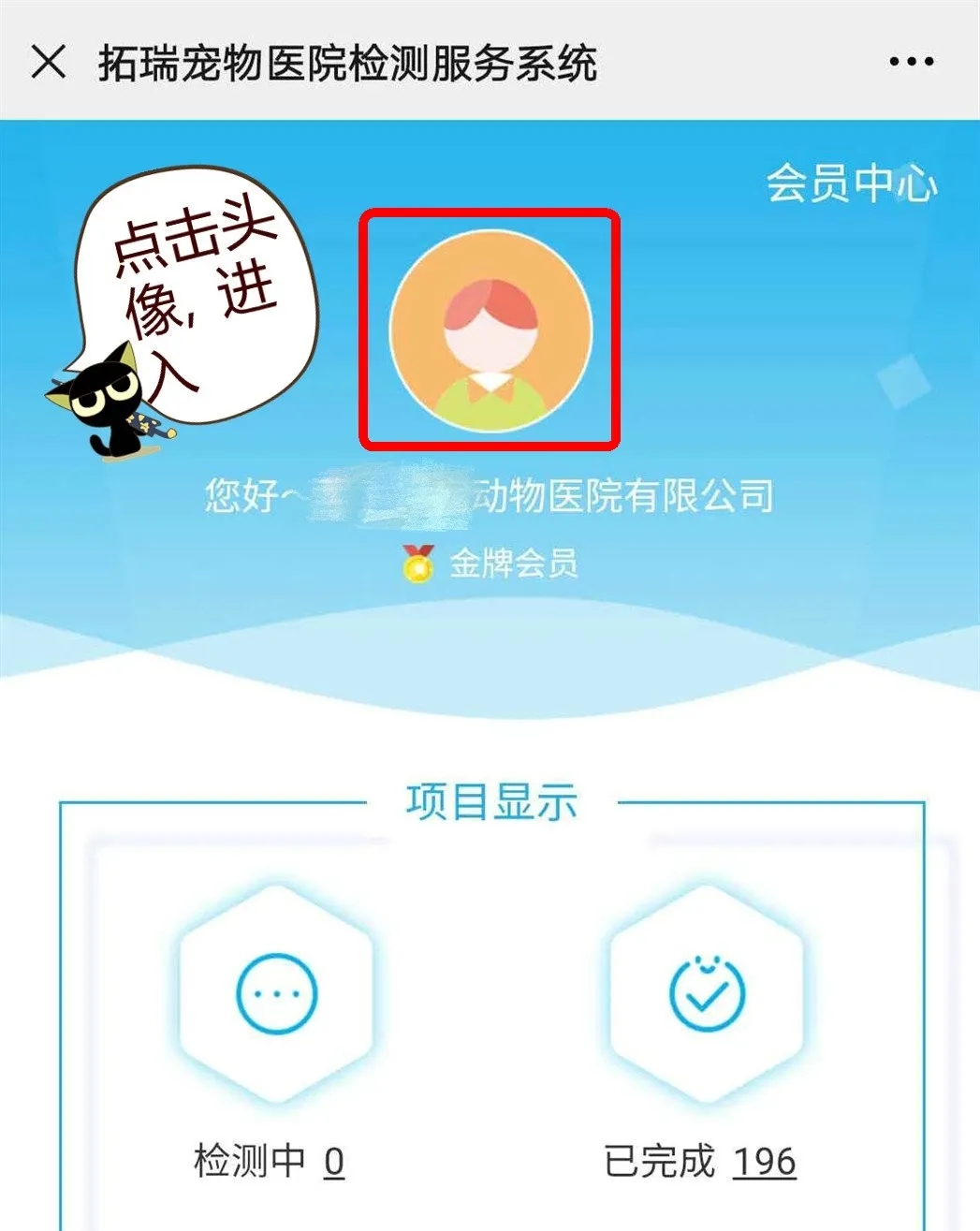Tap the profile avatar

coord(490,331)
